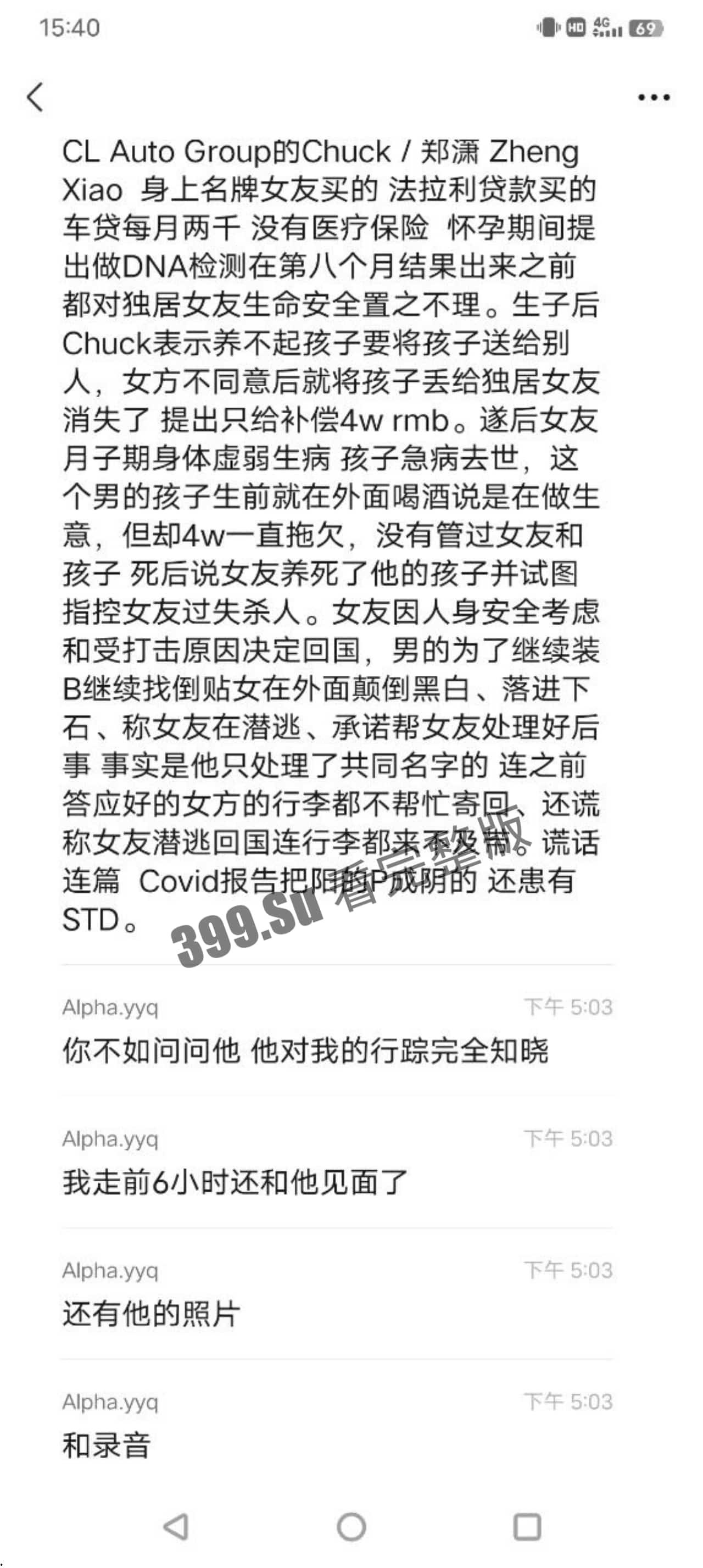The height and width of the screenshot is (1568, 703).
Task: Go back using the top-left arrow
Action: pos(35,97)
